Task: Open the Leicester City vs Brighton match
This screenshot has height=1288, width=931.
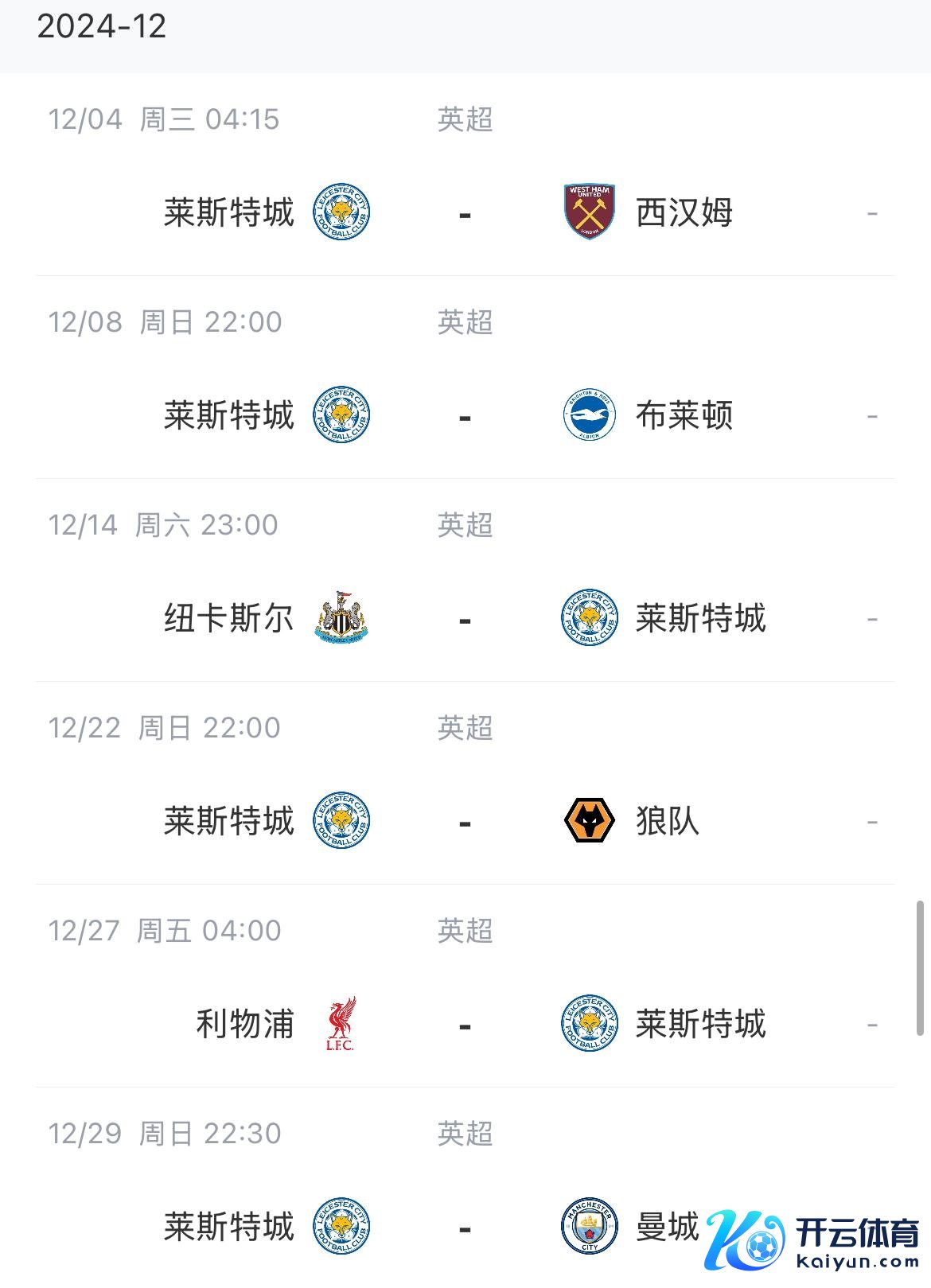Action: [x=465, y=415]
